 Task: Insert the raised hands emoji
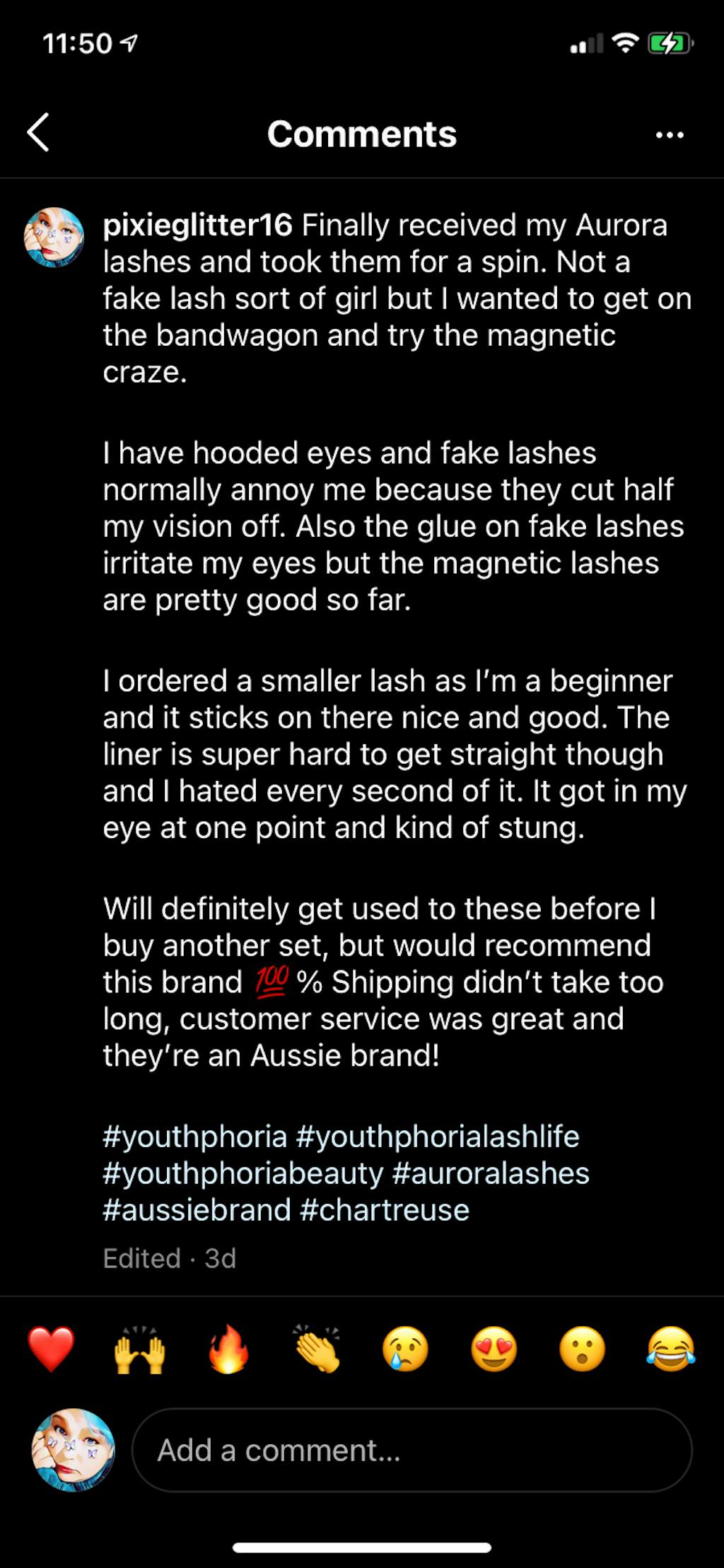click(x=139, y=1349)
